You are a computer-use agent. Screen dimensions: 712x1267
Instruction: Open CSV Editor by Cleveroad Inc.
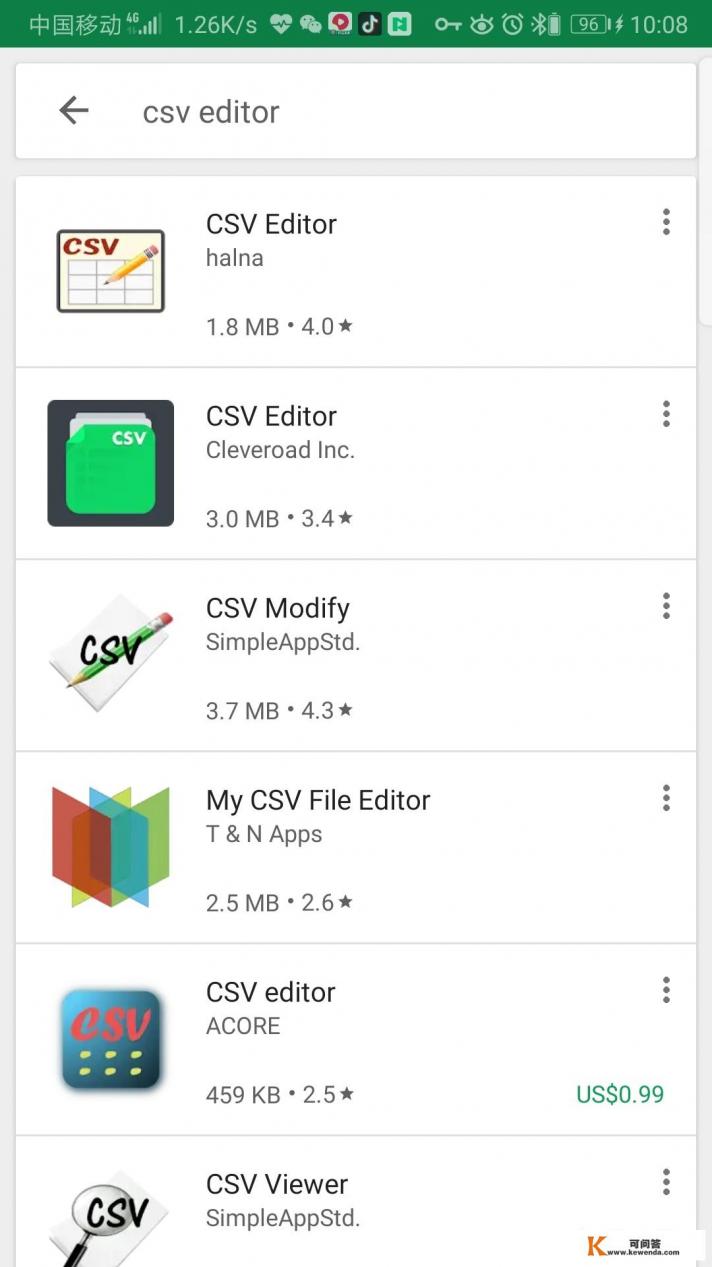coord(272,417)
